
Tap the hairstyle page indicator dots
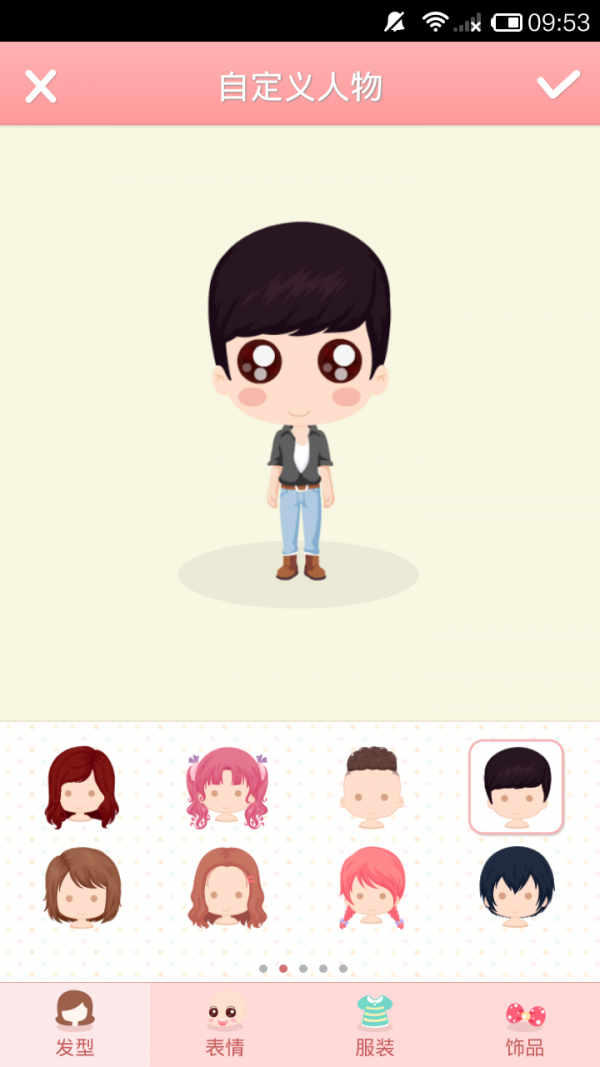click(x=303, y=968)
